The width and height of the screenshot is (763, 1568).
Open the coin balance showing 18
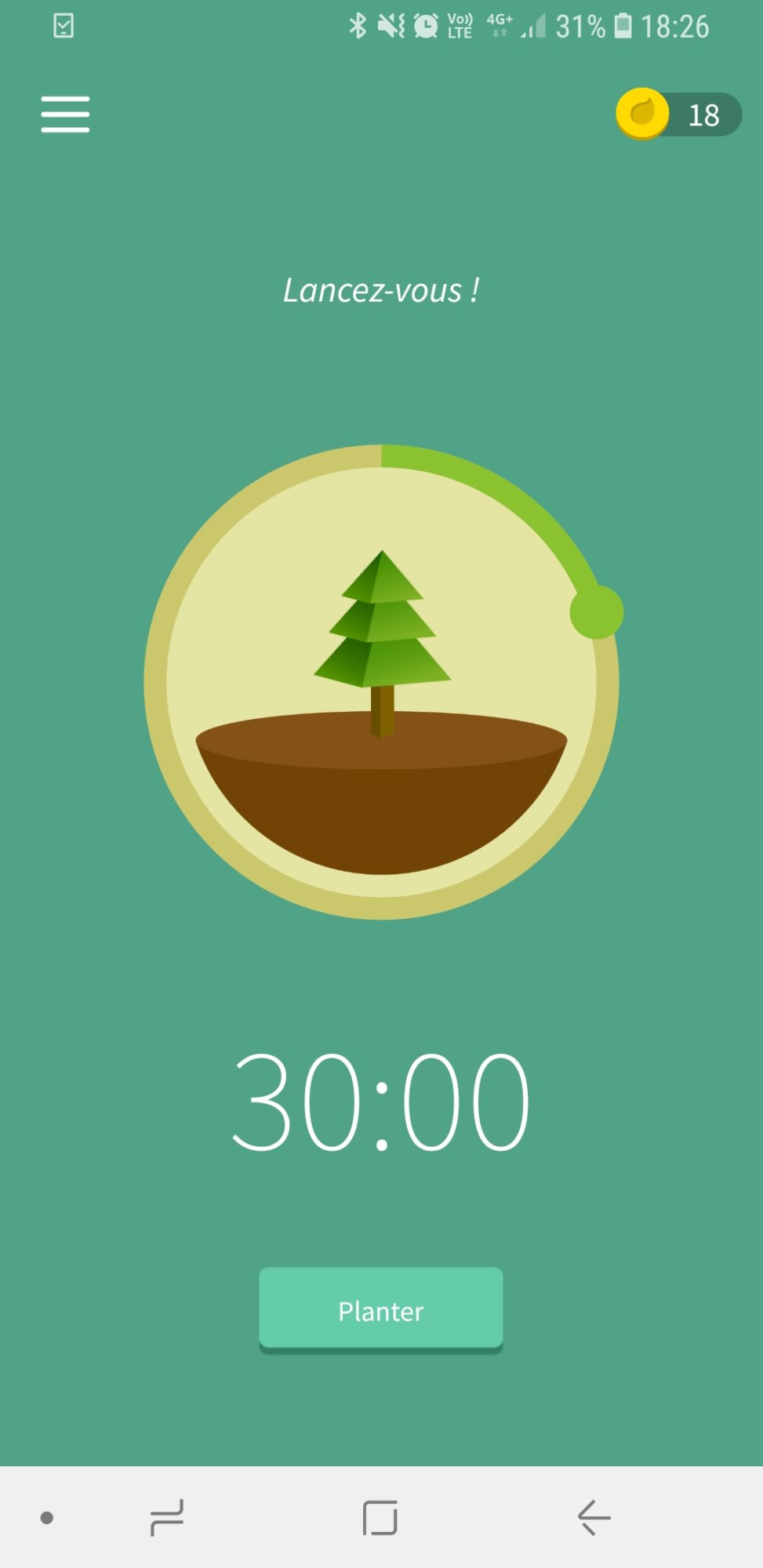pos(678,114)
